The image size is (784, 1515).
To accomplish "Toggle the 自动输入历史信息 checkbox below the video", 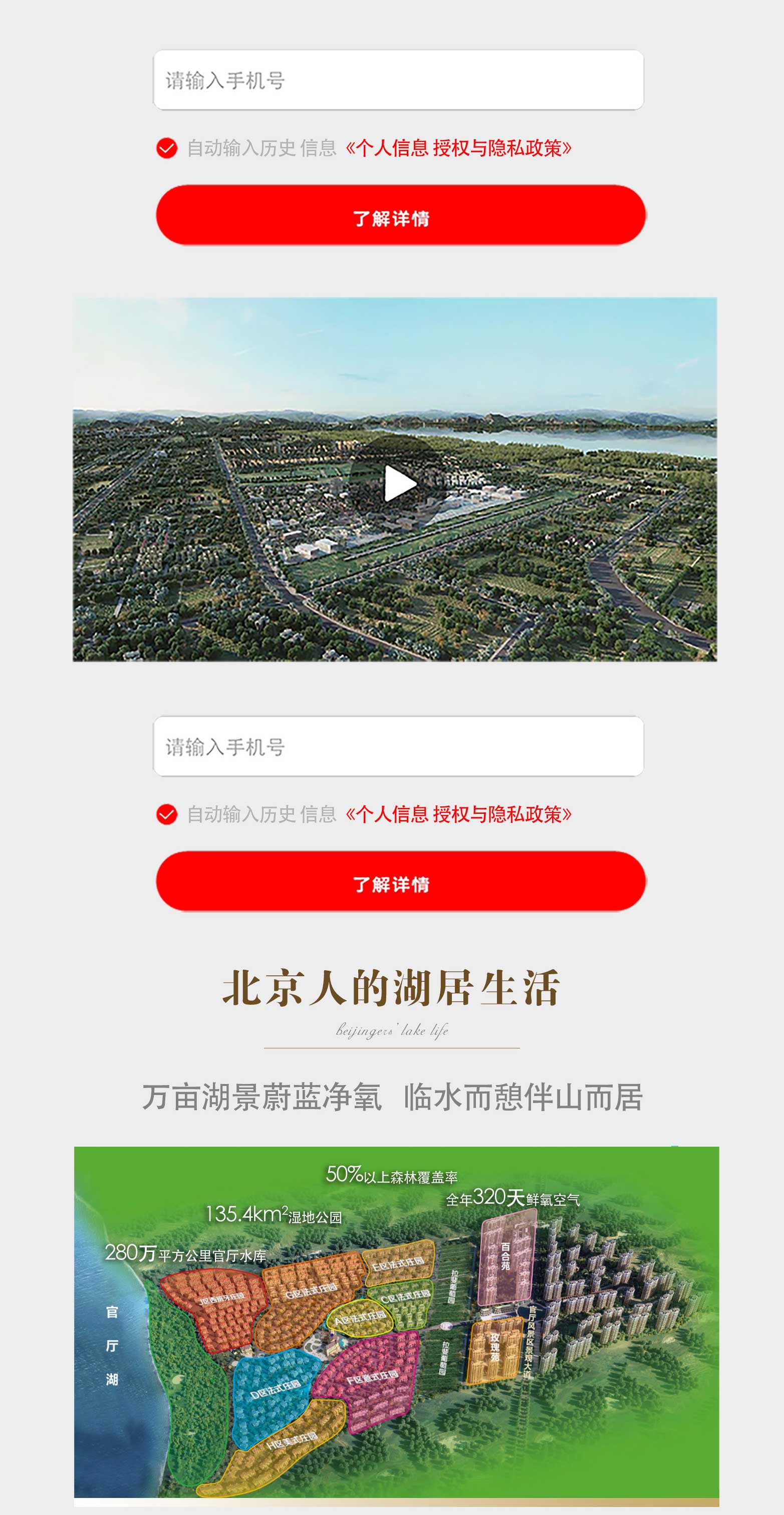I will tap(167, 814).
